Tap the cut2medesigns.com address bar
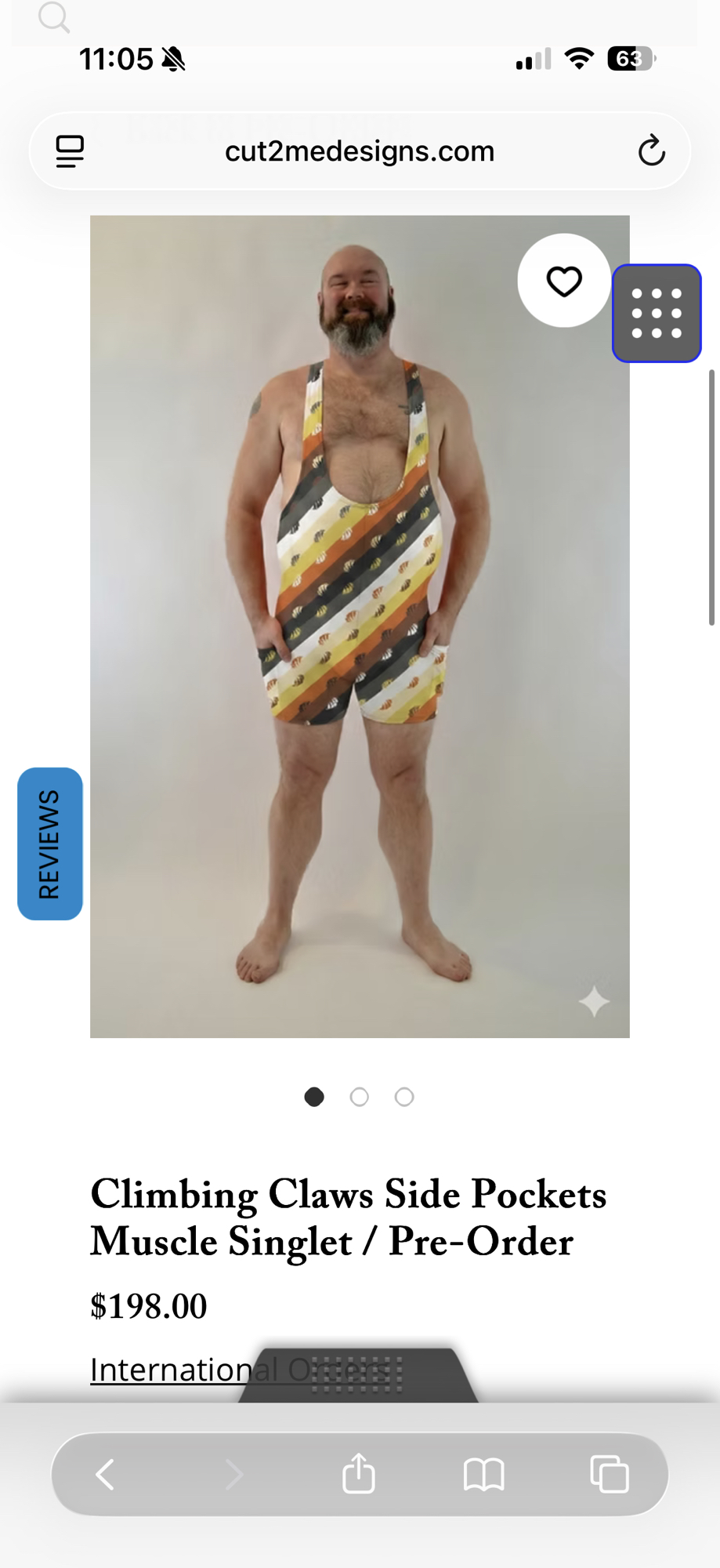 pyautogui.click(x=360, y=151)
